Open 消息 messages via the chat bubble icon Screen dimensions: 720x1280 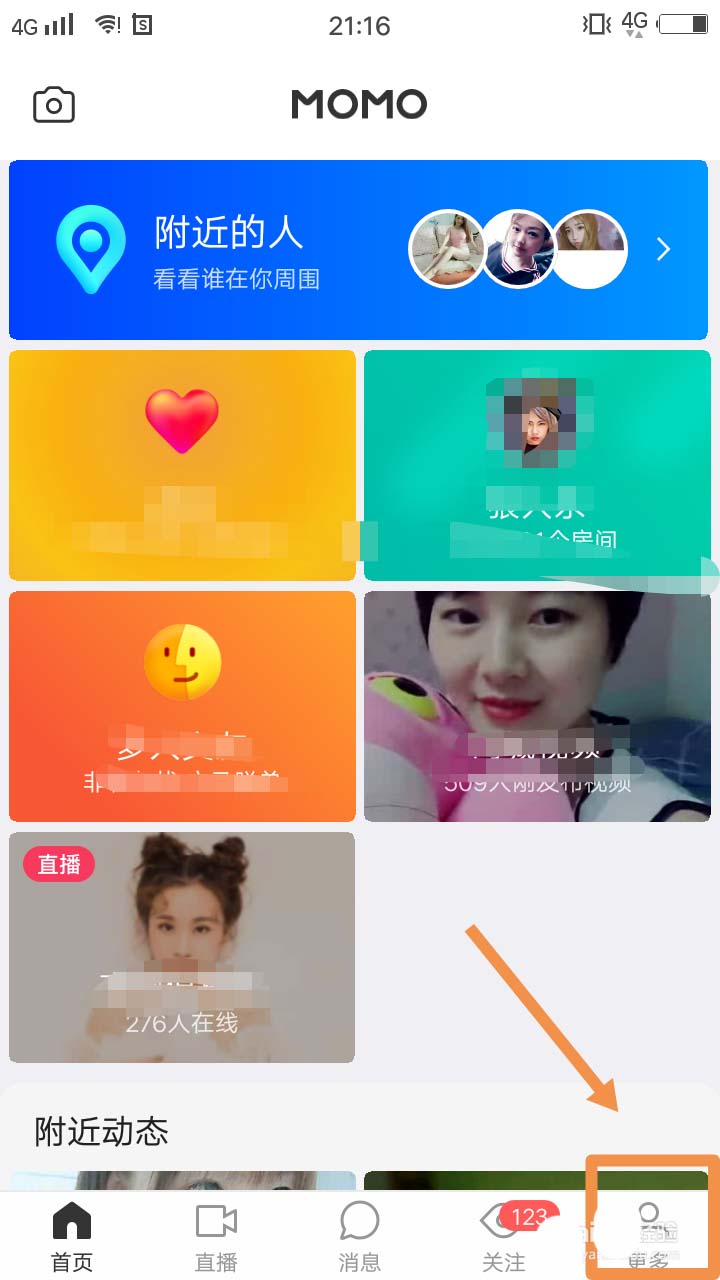tap(359, 1220)
